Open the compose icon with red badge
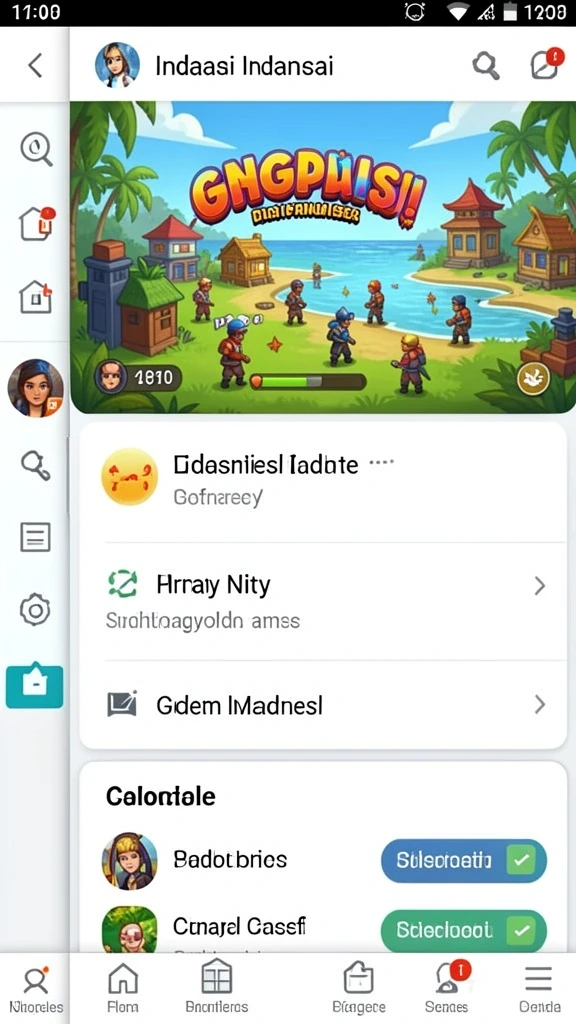The width and height of the screenshot is (576, 1024). [x=545, y=64]
